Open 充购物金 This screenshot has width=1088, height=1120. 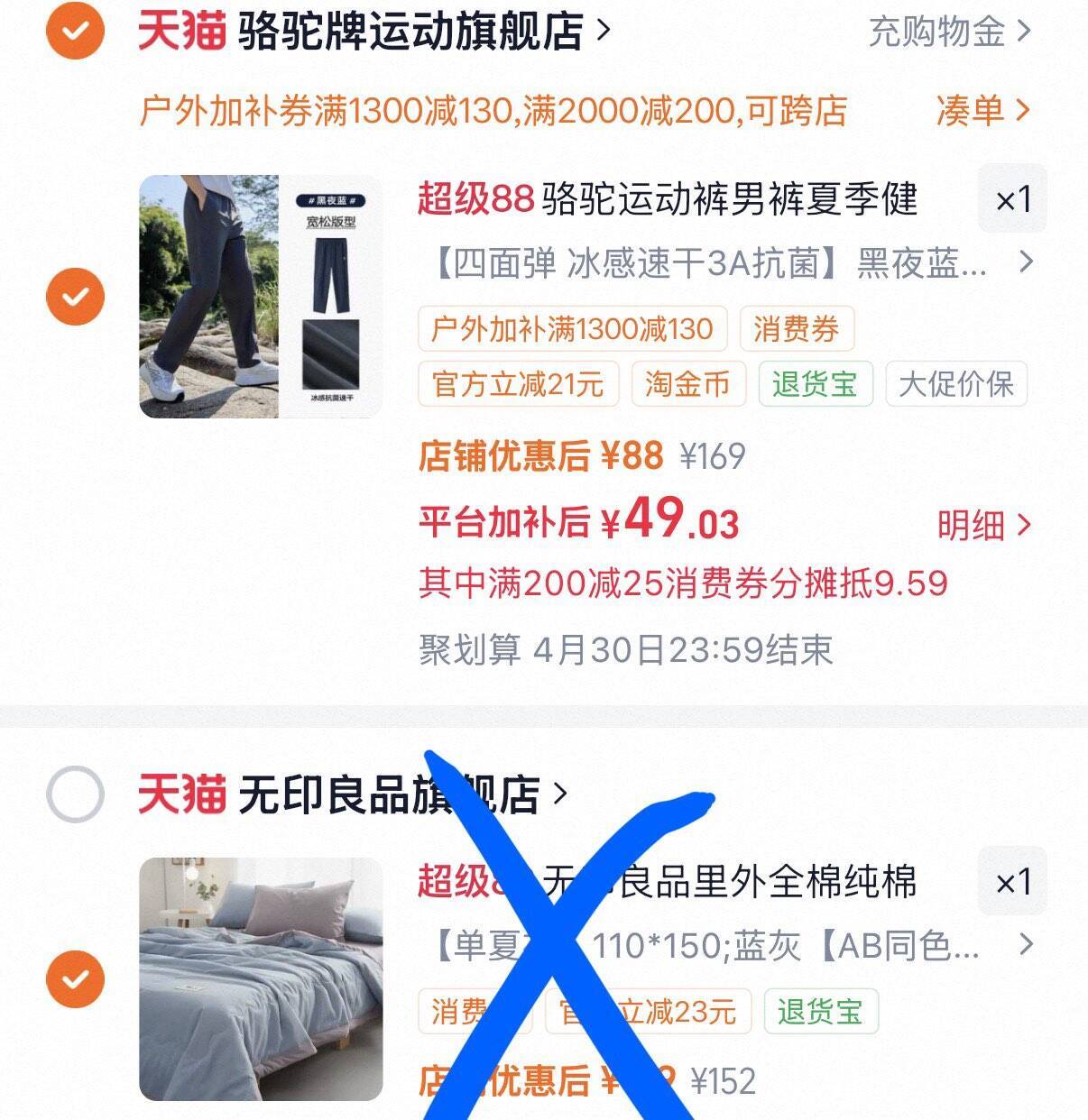[947, 32]
